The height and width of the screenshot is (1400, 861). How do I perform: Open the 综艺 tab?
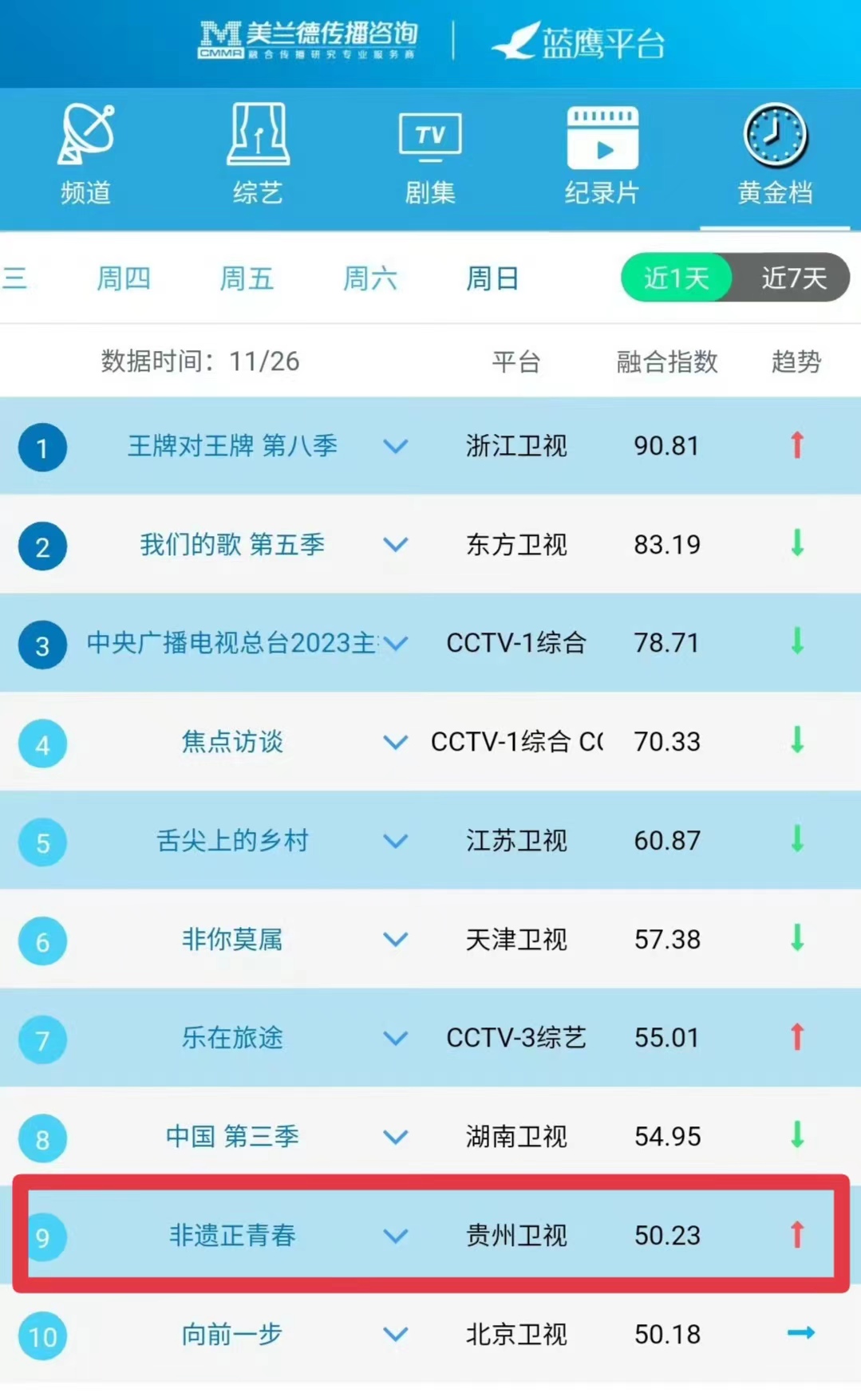[x=258, y=156]
